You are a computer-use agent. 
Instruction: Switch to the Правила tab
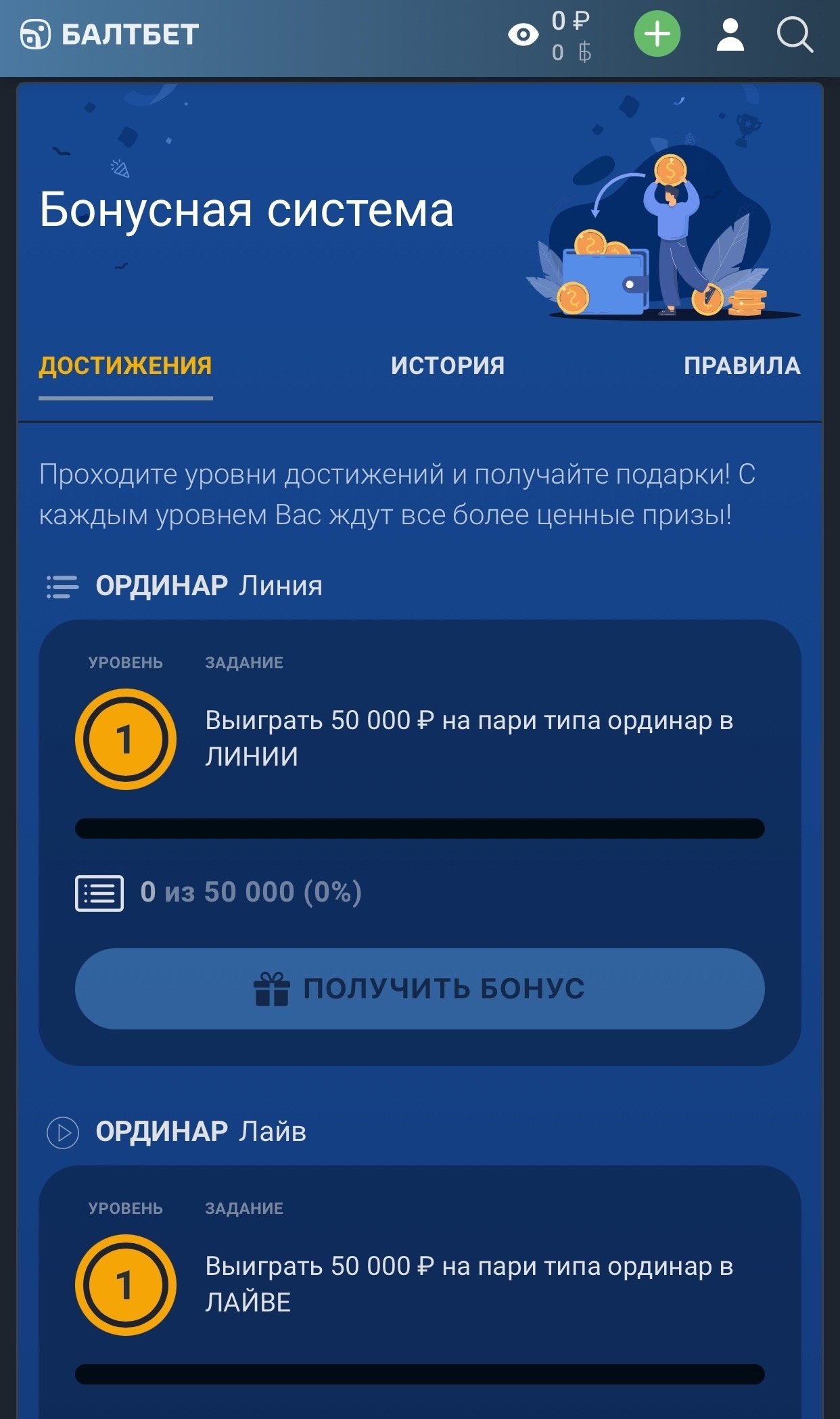pyautogui.click(x=742, y=366)
